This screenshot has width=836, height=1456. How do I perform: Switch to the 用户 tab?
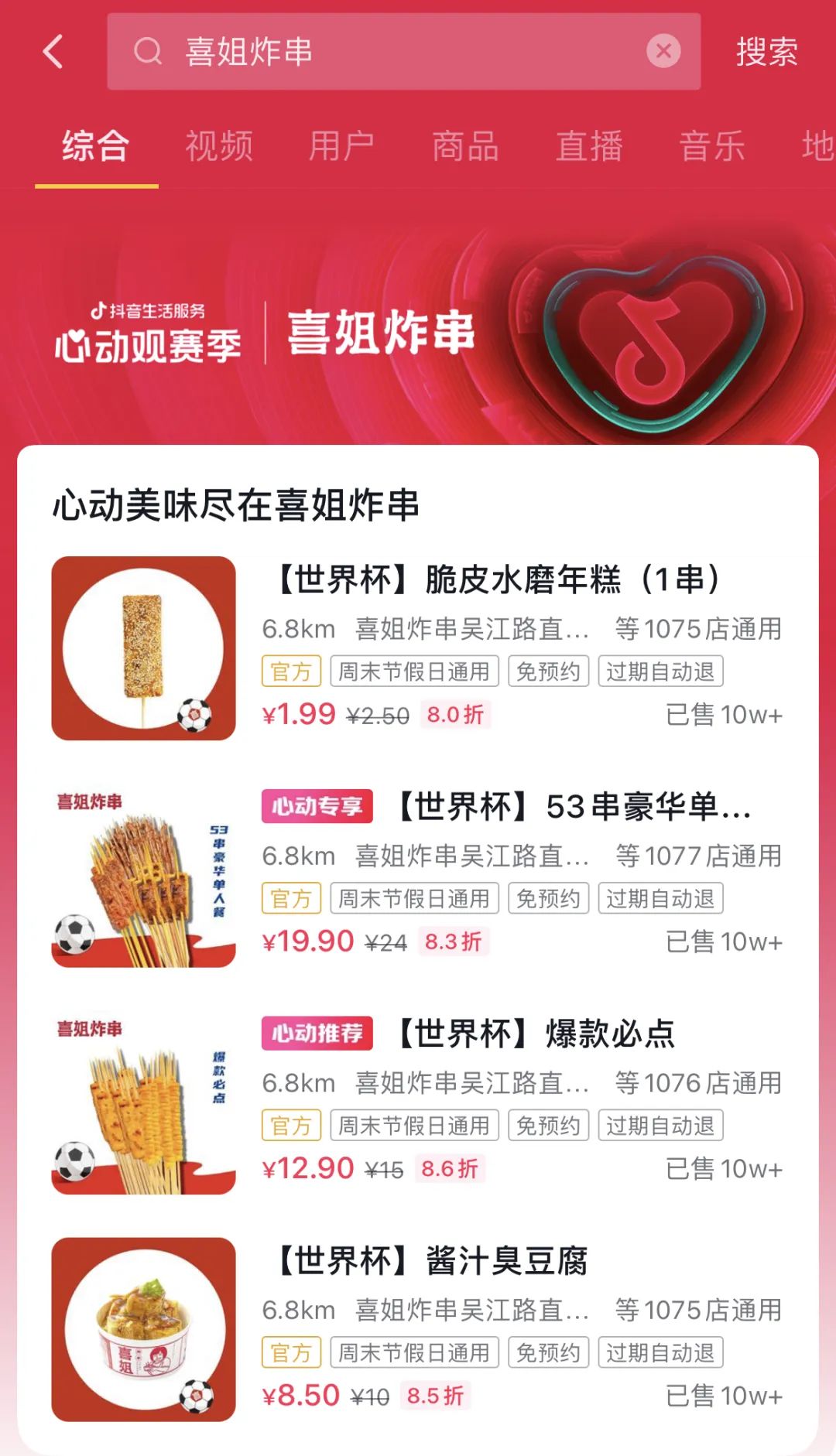point(341,146)
